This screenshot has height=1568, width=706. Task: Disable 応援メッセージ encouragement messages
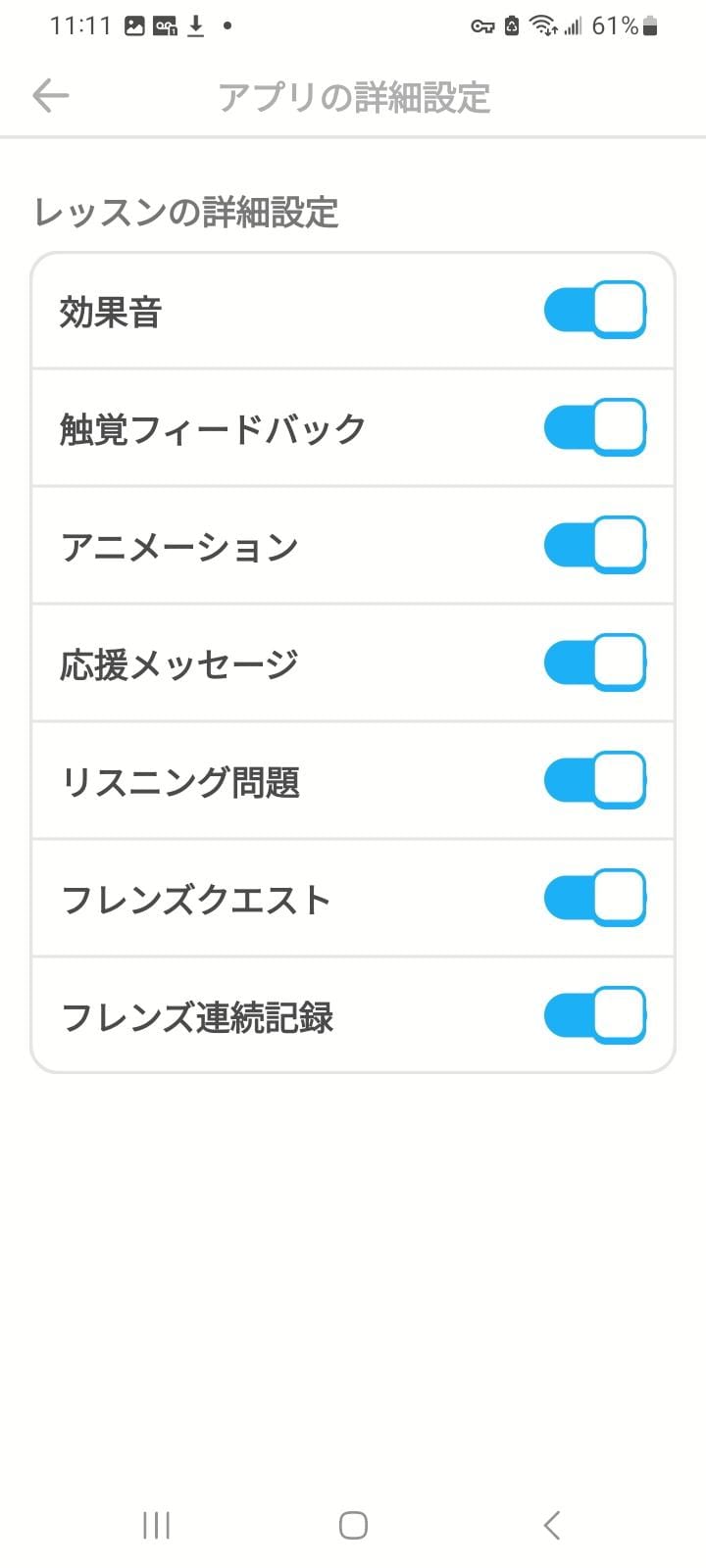594,661
